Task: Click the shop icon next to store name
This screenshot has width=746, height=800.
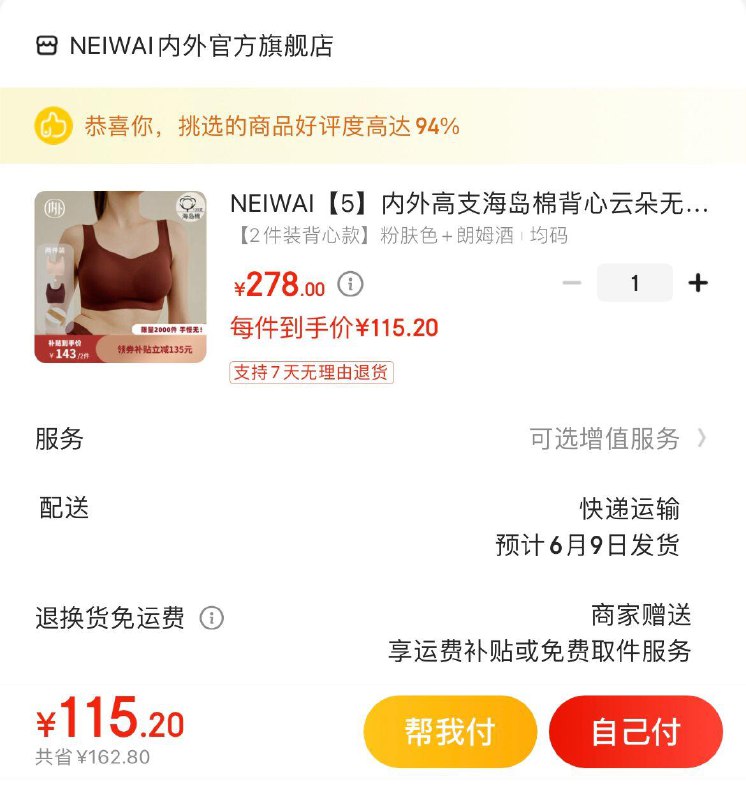Action: [x=48, y=44]
